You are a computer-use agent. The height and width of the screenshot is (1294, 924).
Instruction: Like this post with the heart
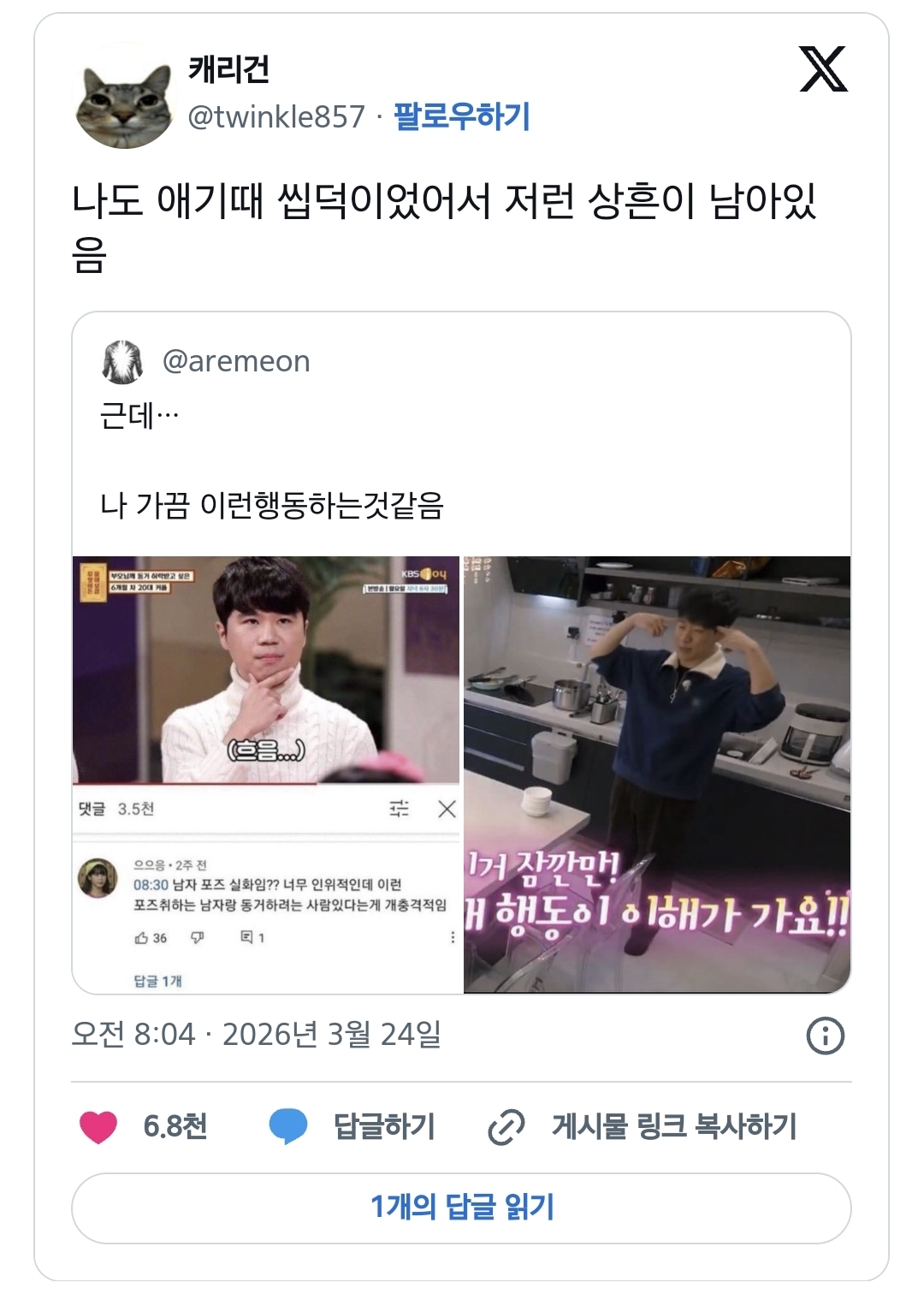(98, 1126)
